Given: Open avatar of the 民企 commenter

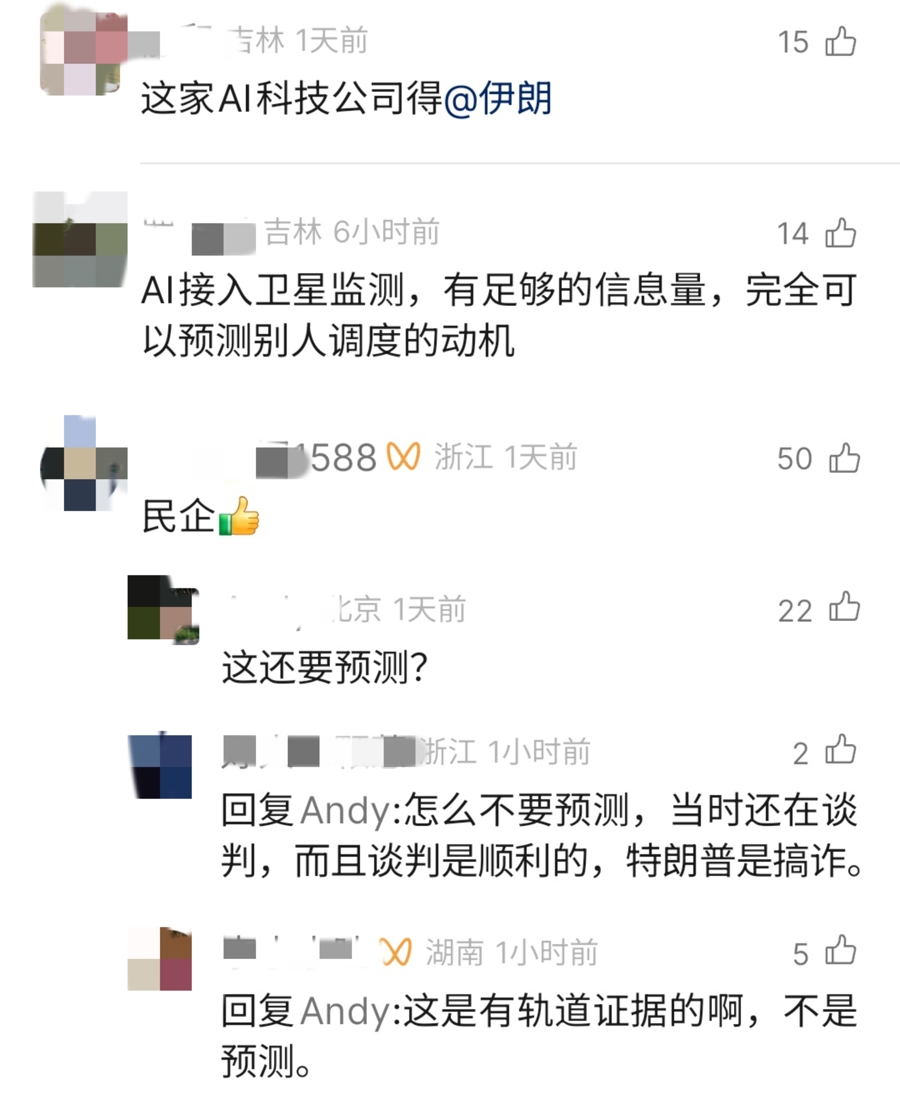Looking at the screenshot, I should (x=83, y=464).
